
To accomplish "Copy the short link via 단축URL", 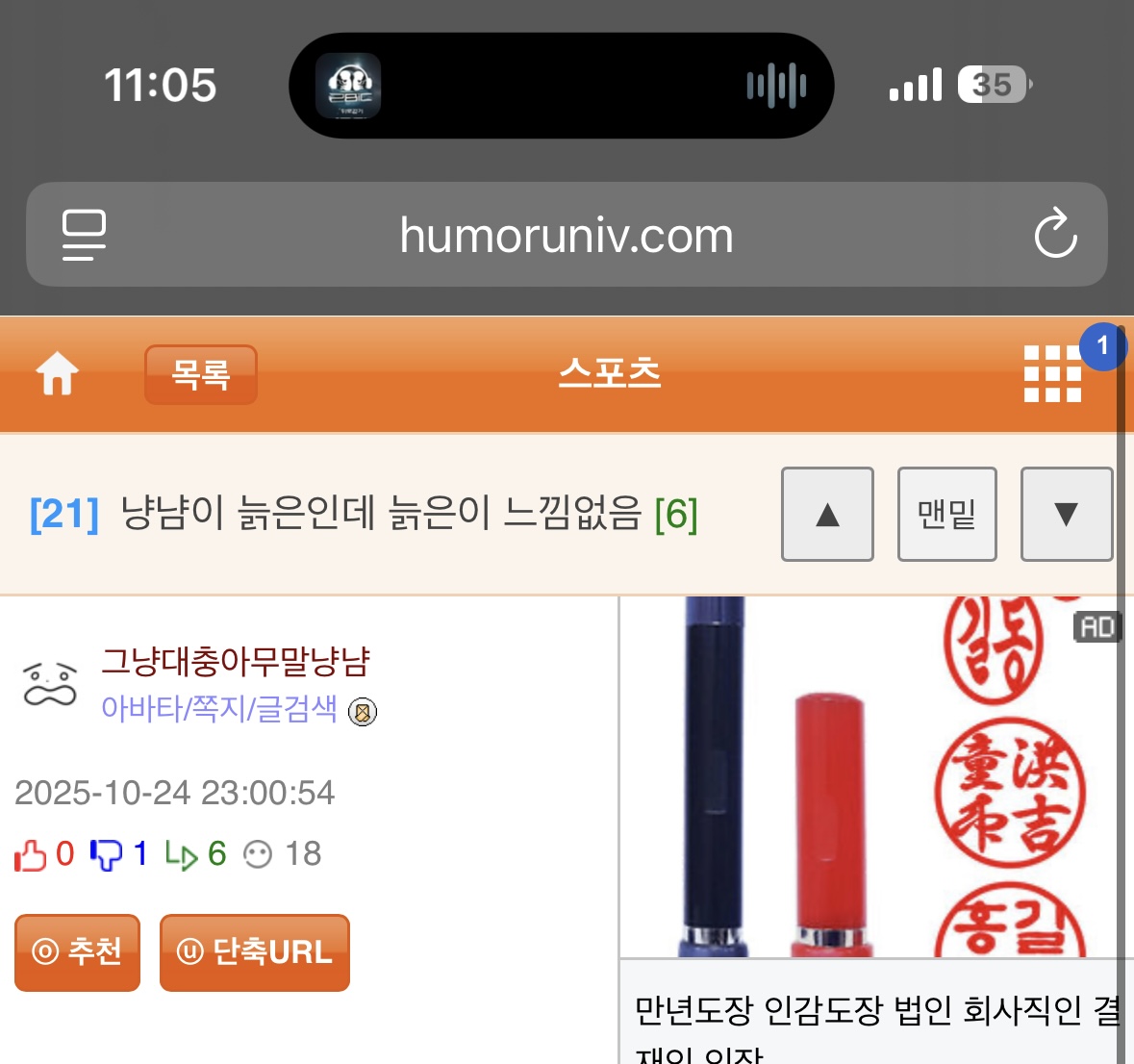I will pyautogui.click(x=255, y=951).
